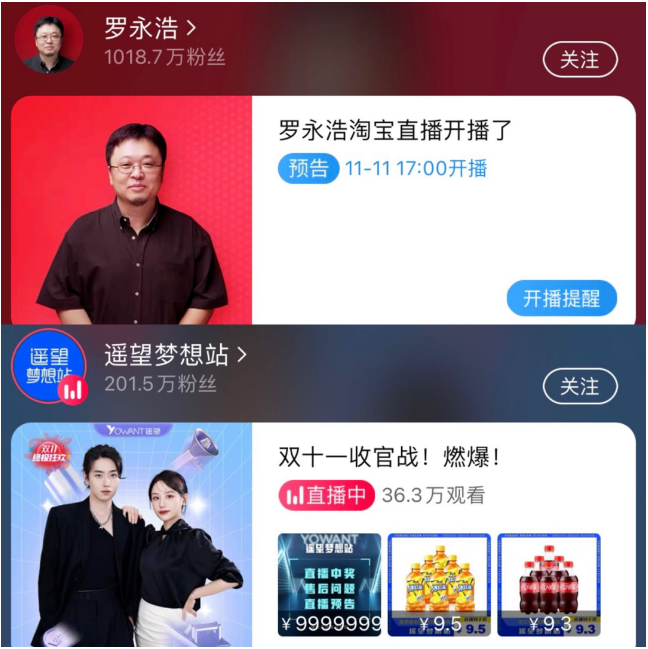648x649 pixels.
Task: Open 罗永浩's profile name link
Action: coord(150,28)
